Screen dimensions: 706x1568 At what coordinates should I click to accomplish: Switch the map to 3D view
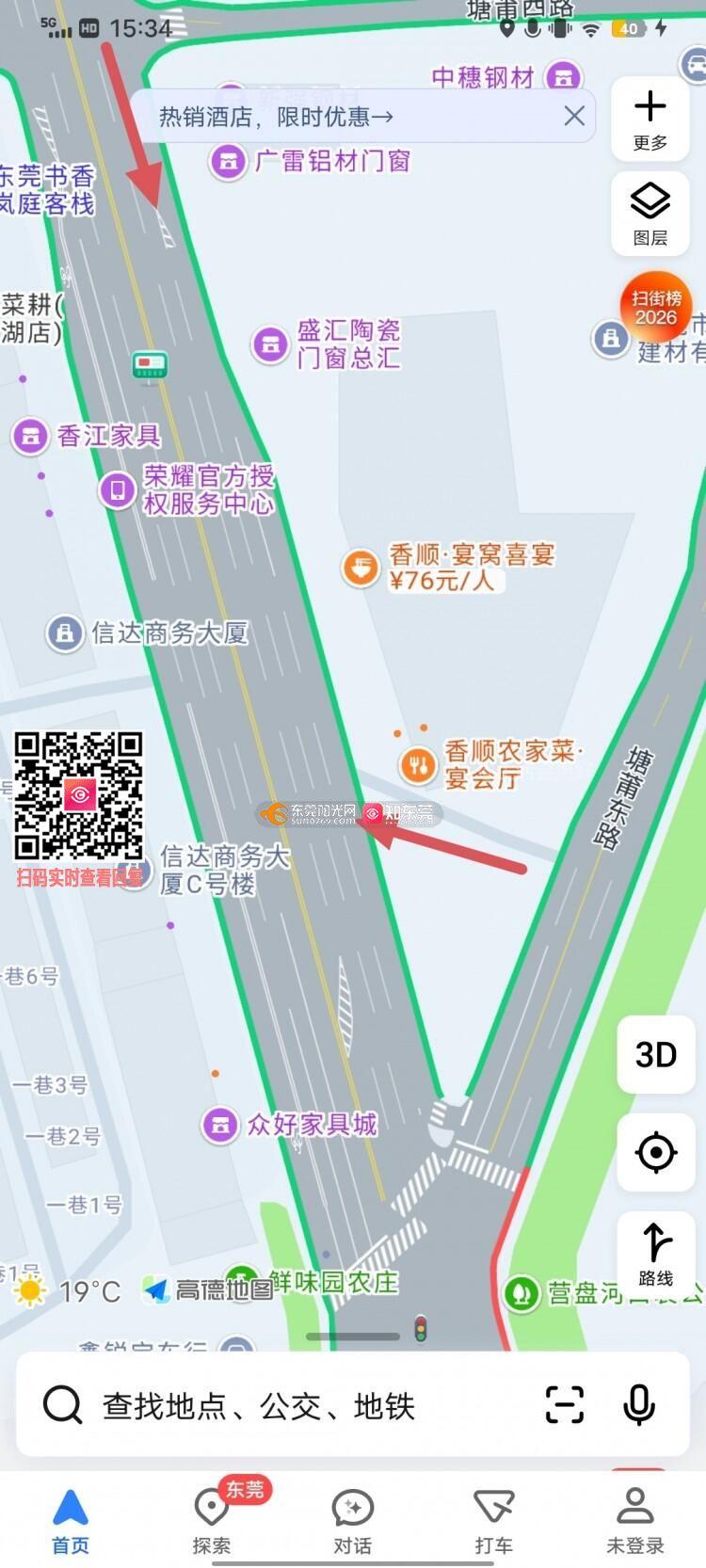pos(655,1054)
